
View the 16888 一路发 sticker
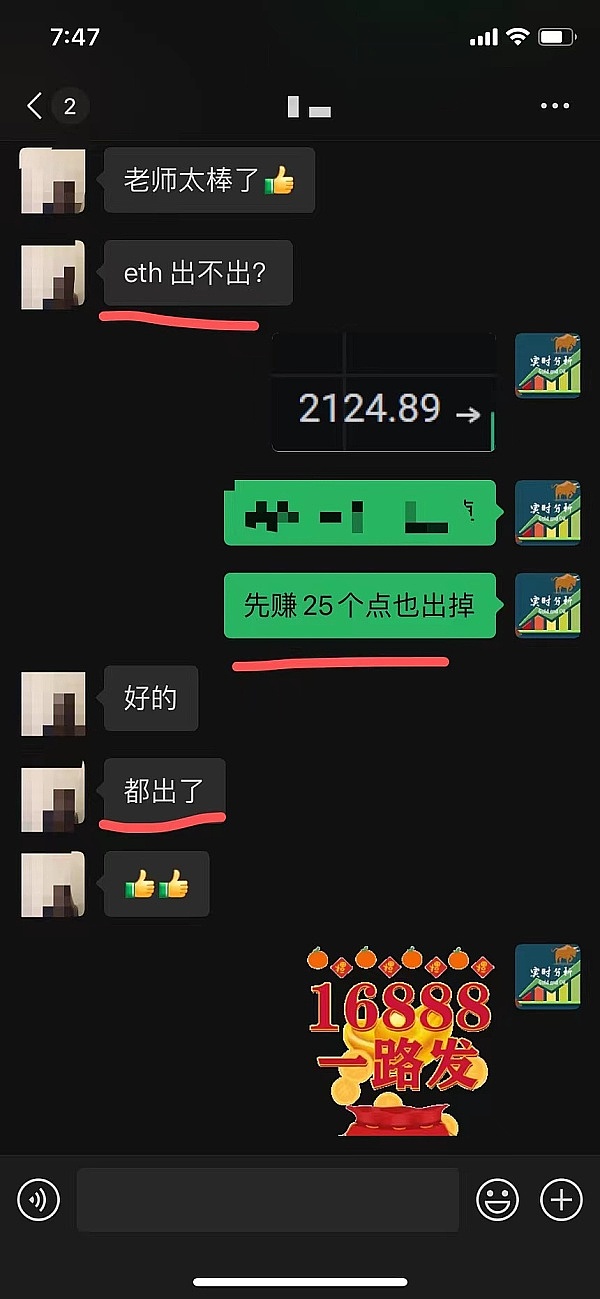(400, 1040)
